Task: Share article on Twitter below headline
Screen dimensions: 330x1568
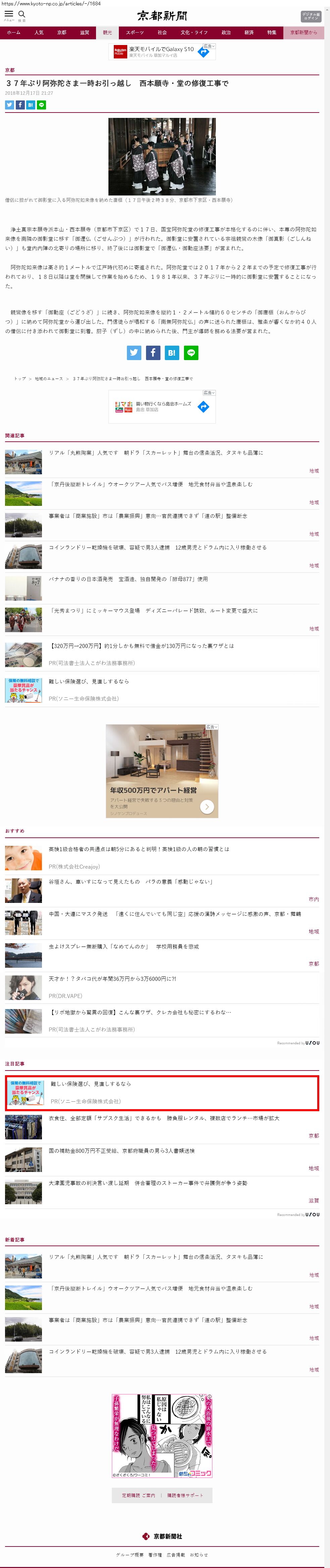Action: [x=9, y=105]
